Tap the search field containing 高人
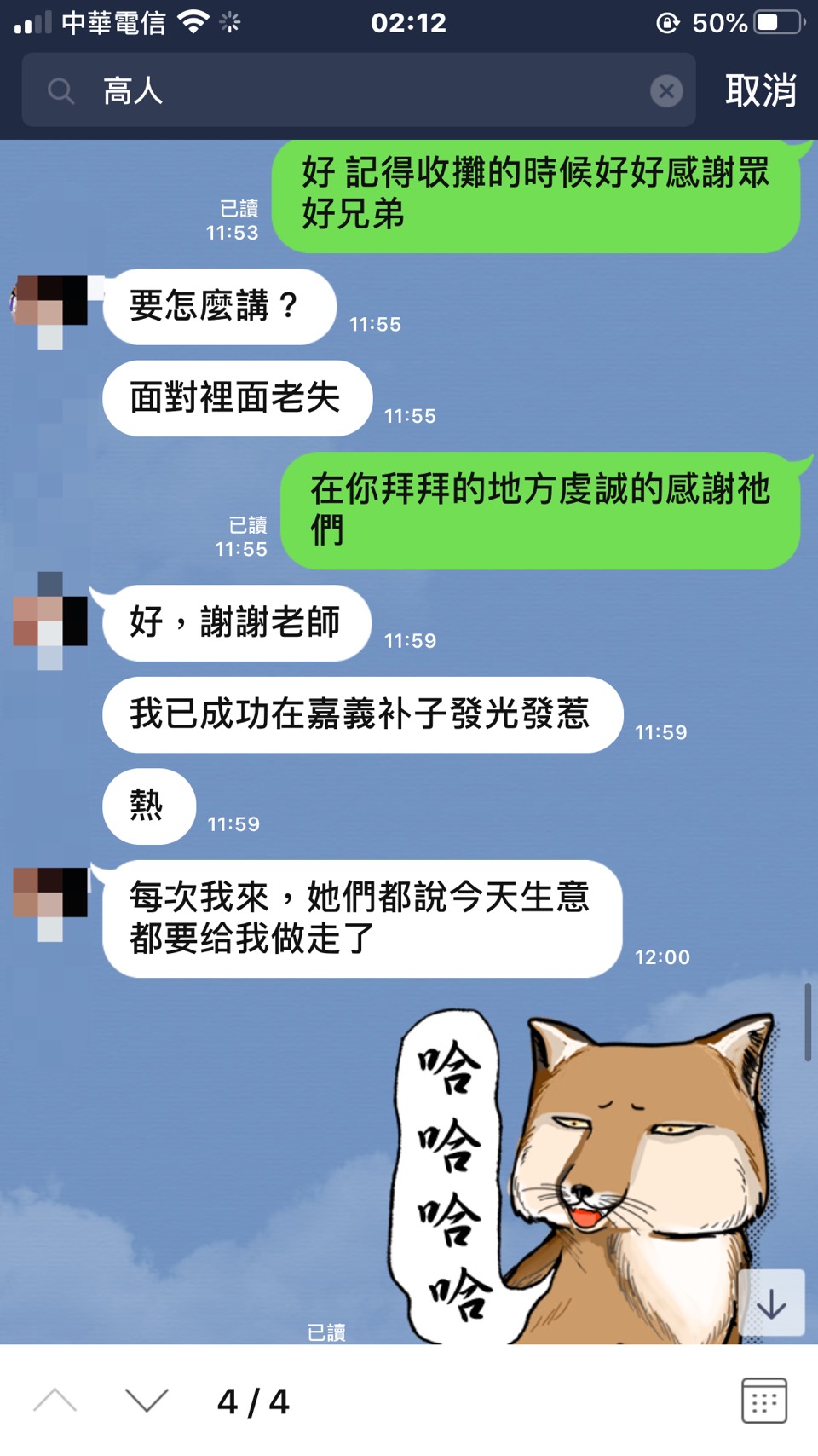The image size is (818, 1456). click(358, 90)
